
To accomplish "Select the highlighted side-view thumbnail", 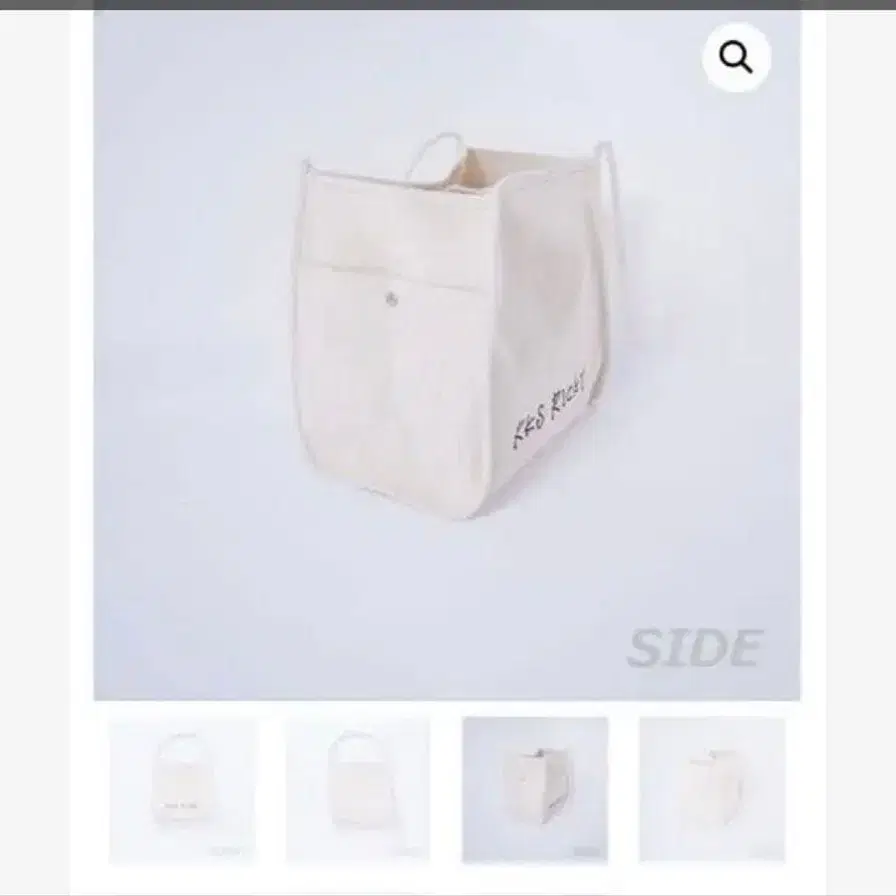I will pos(535,790).
